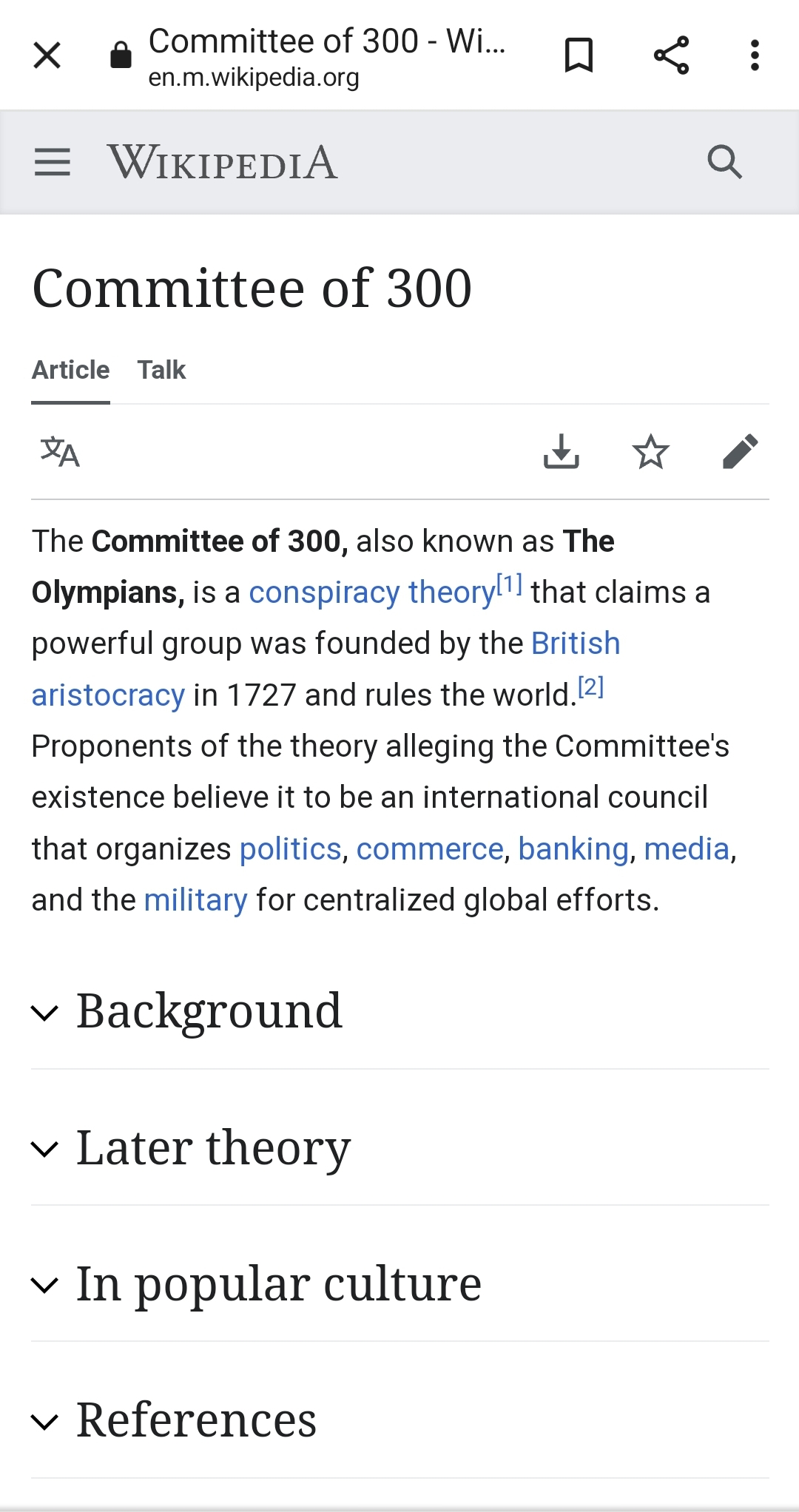Open the British aristocracy link

(576, 644)
